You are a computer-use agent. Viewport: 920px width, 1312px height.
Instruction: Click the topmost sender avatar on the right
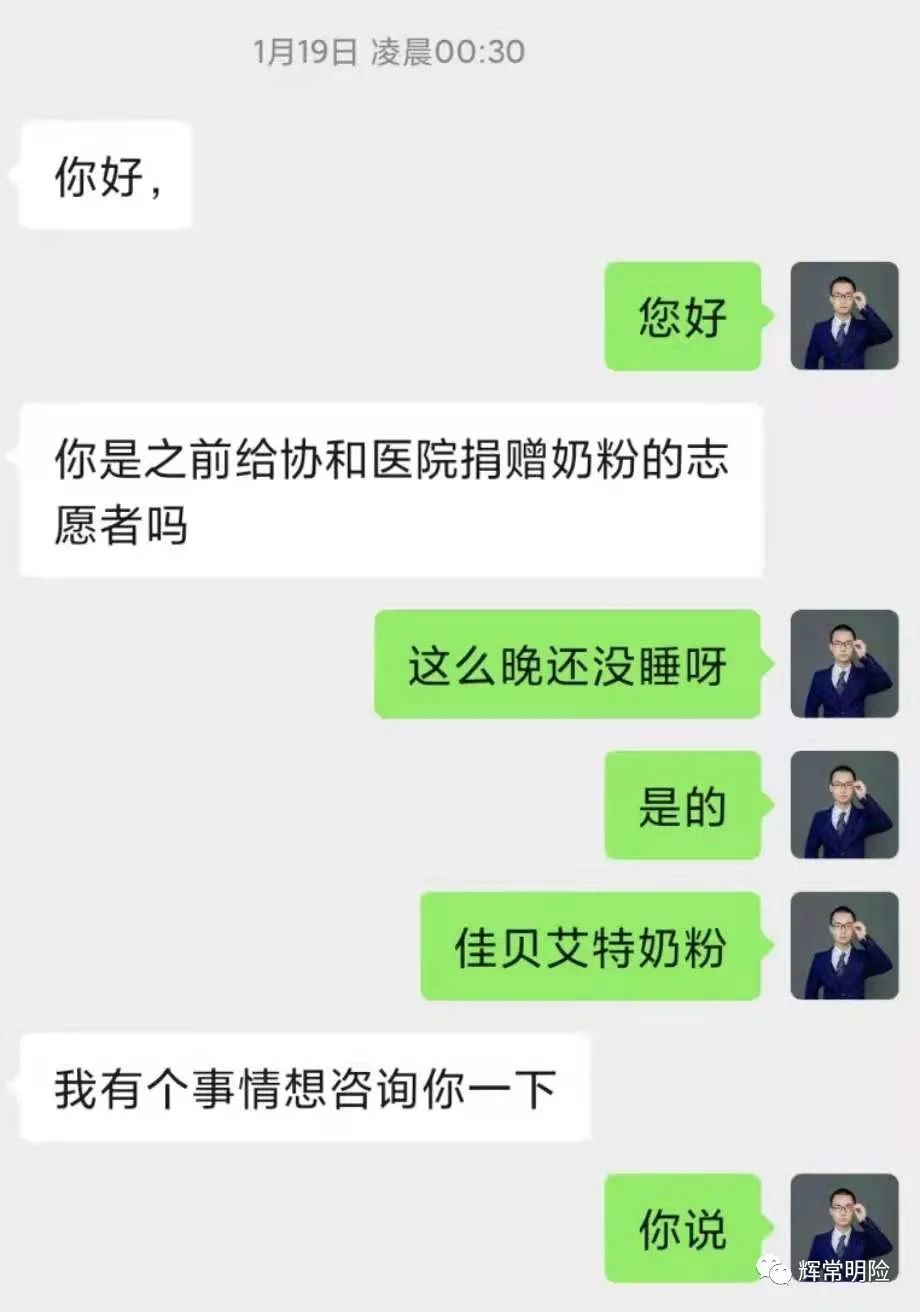click(x=845, y=318)
